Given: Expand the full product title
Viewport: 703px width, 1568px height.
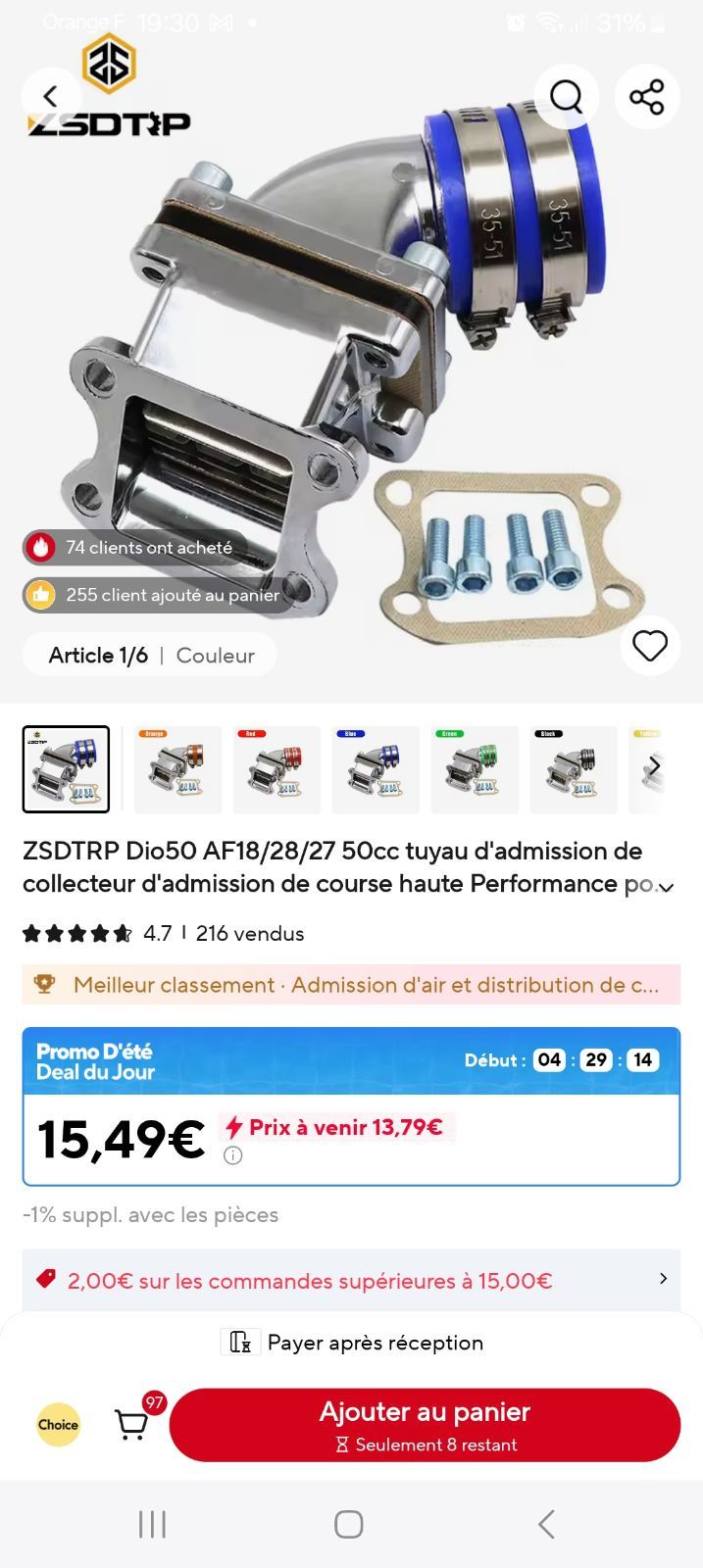Looking at the screenshot, I should click(x=667, y=887).
